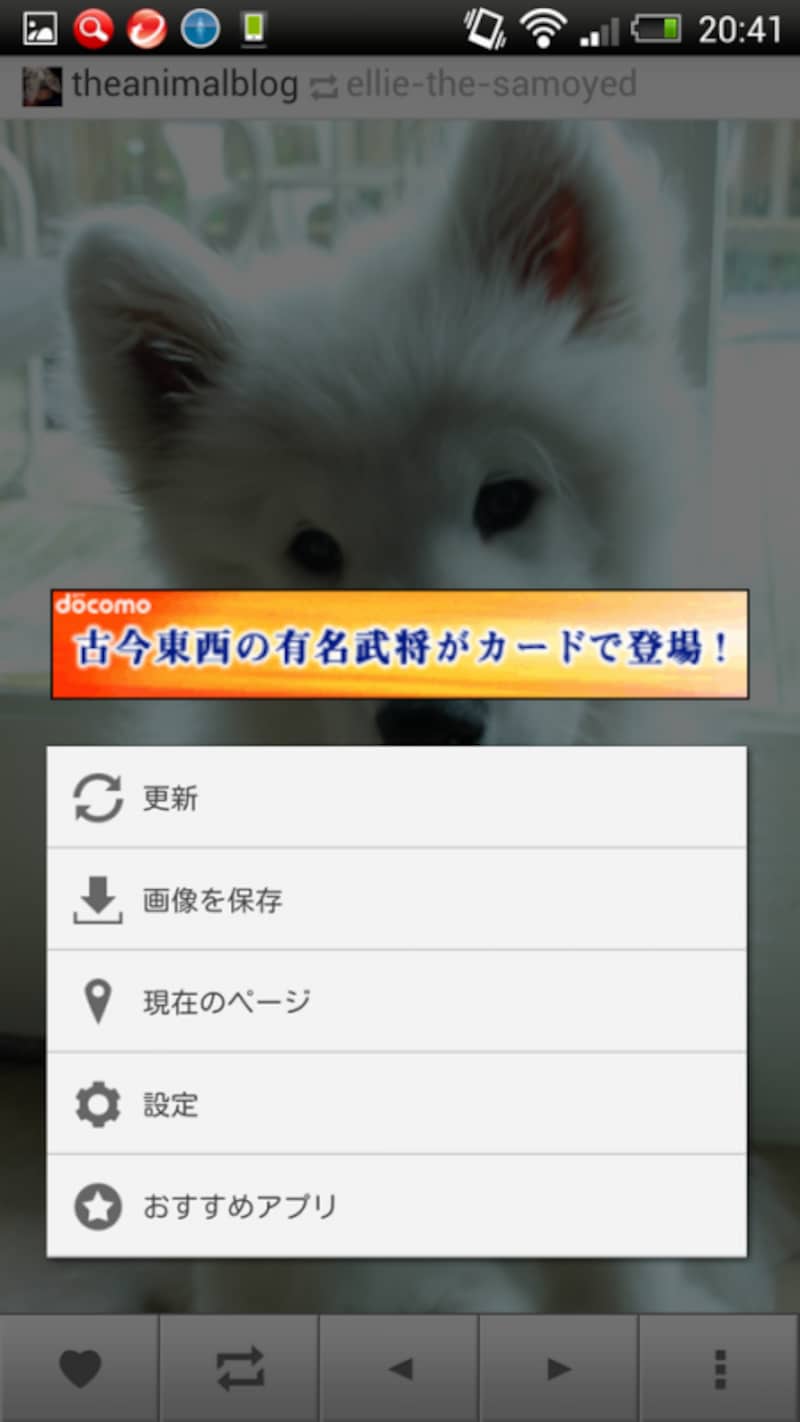Choose おすすめアプリ in the menu

[x=396, y=1207]
